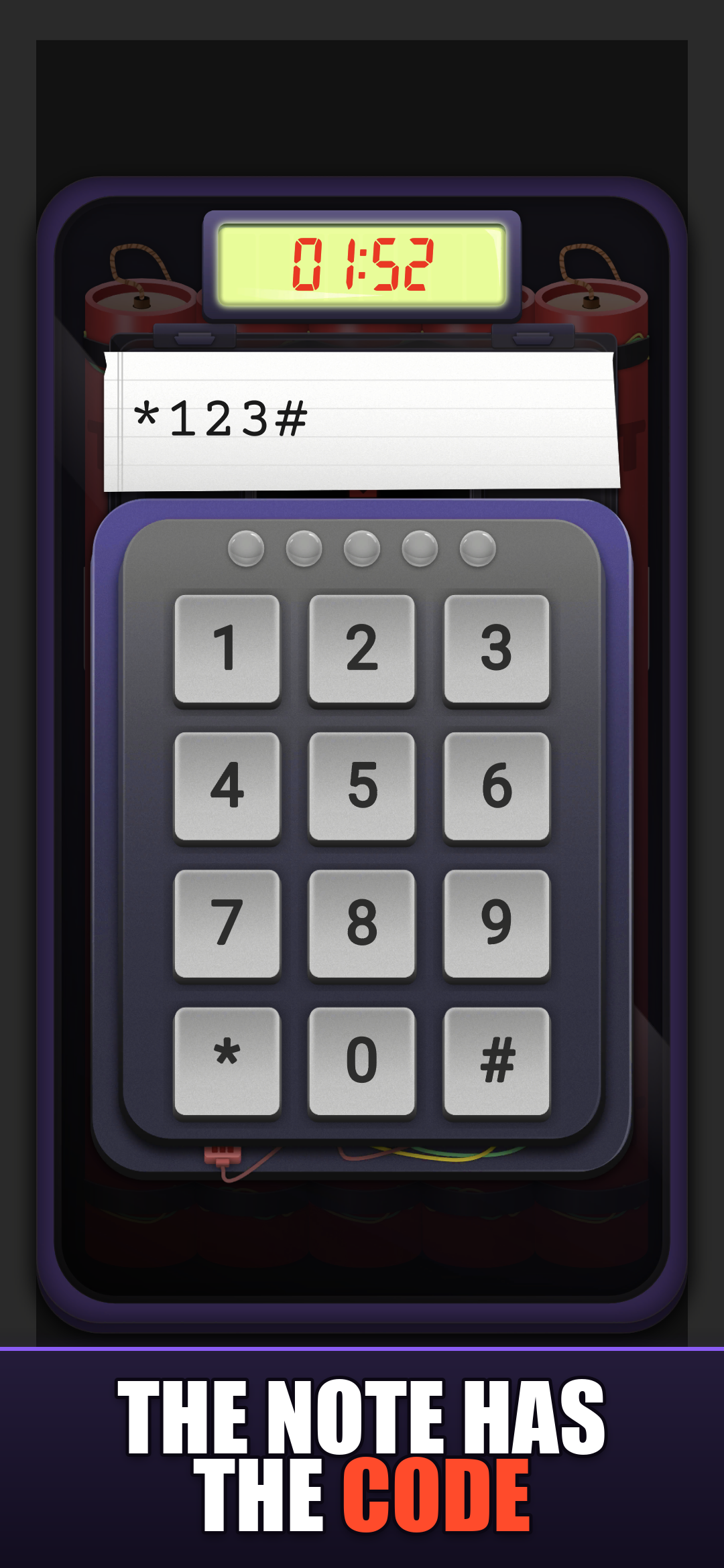Tap the 1 key on the keypad
The height and width of the screenshot is (1568, 724).
[x=227, y=649]
